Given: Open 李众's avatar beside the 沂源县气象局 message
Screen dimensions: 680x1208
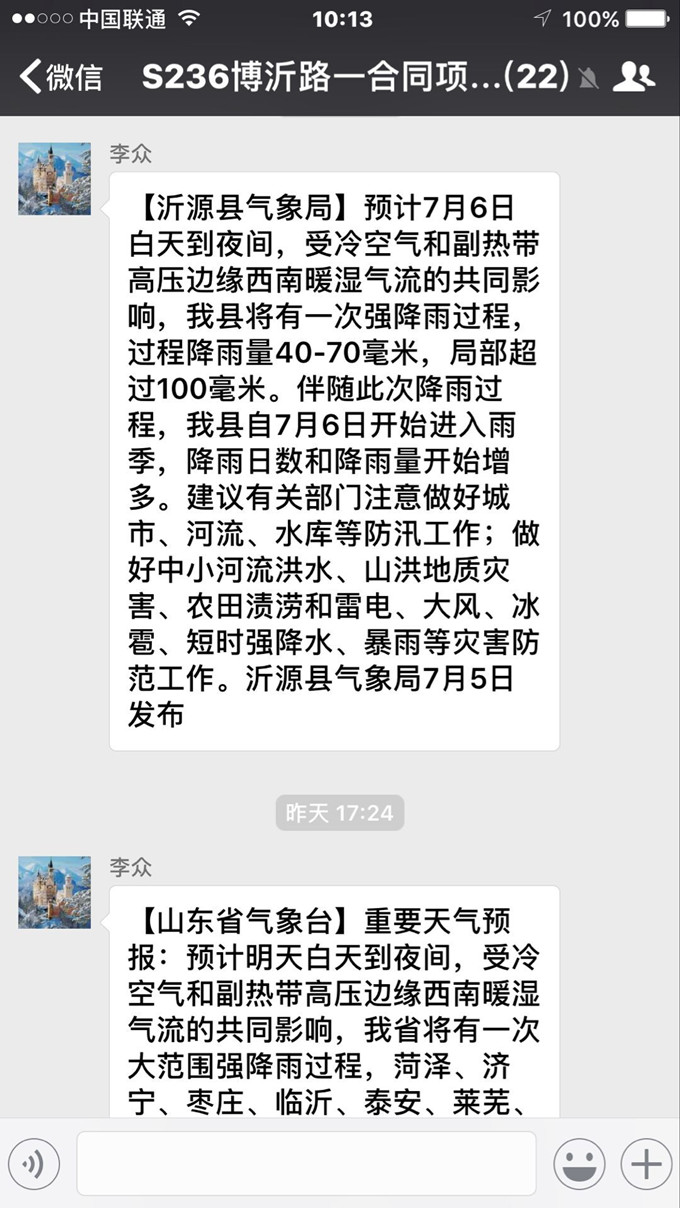Looking at the screenshot, I should pyautogui.click(x=54, y=179).
